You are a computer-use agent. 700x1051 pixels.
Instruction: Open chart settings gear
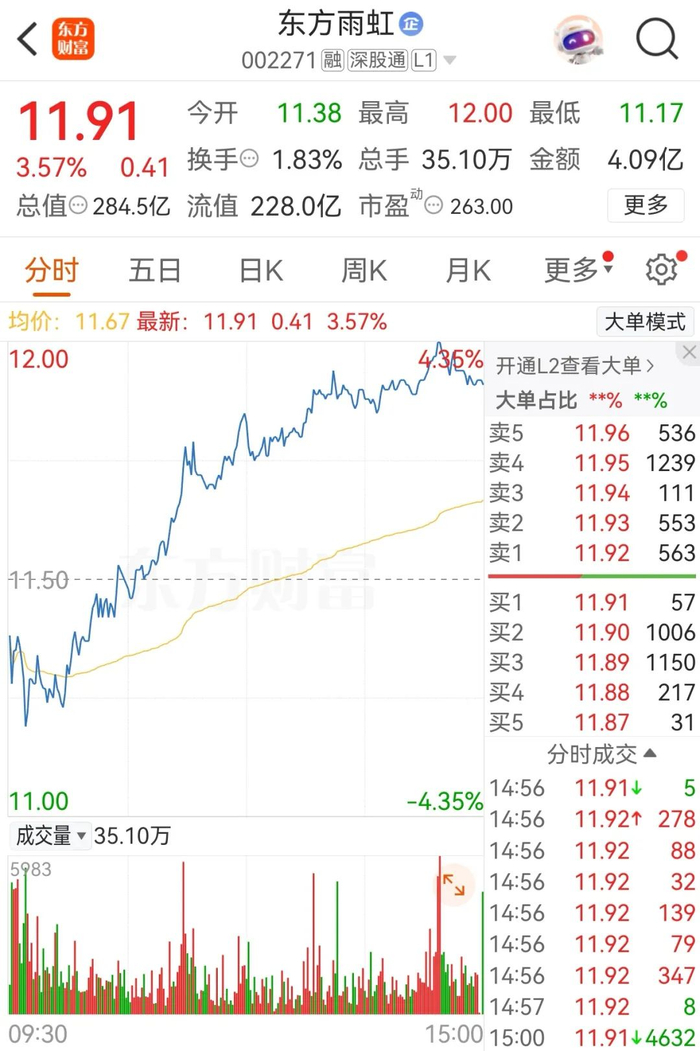[x=662, y=269]
